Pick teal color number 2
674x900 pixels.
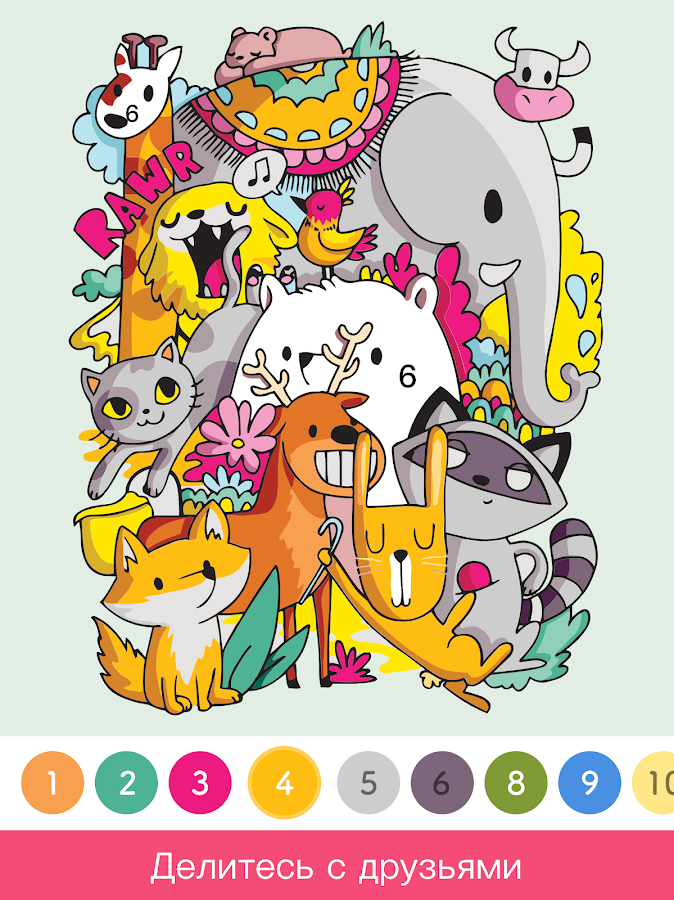(126, 783)
